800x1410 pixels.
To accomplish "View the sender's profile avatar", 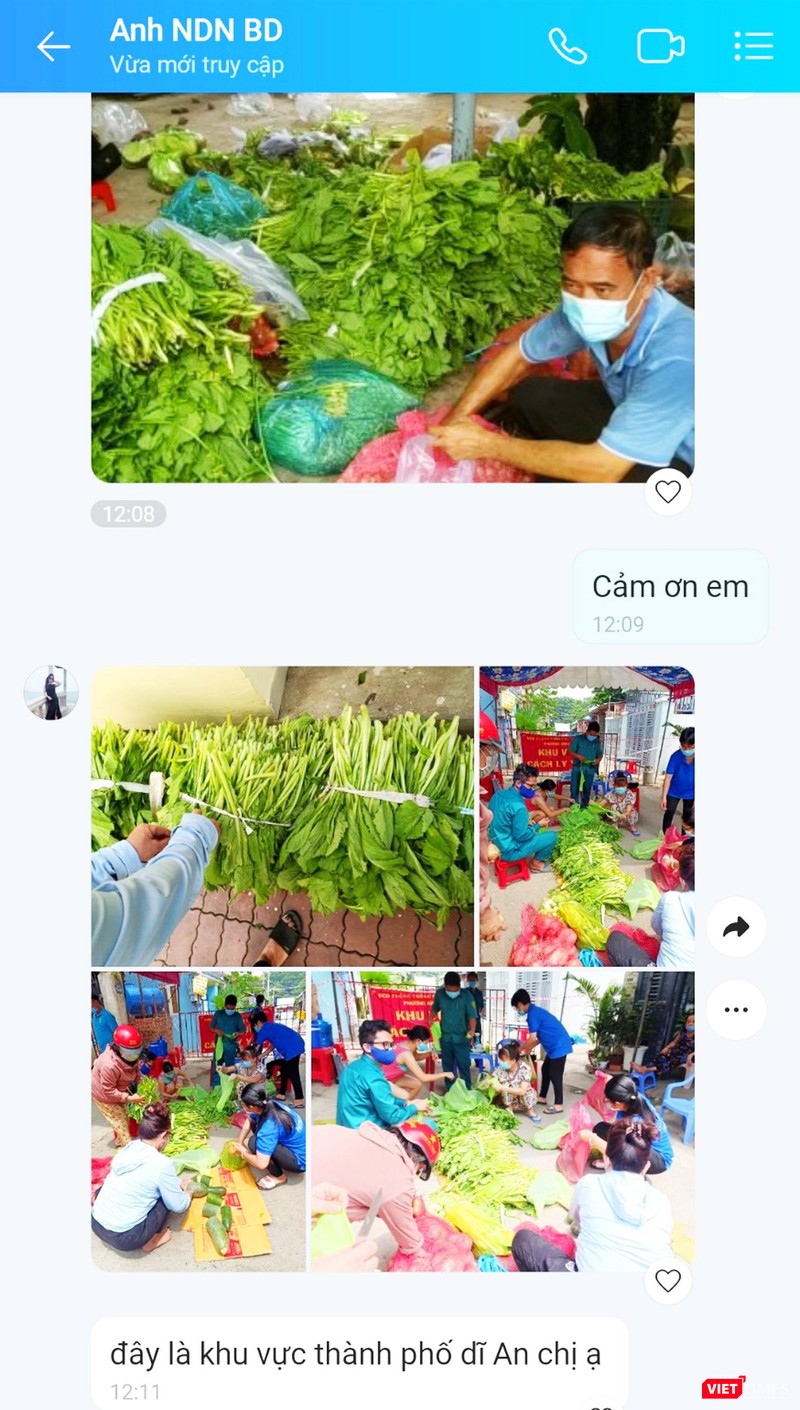I will (x=51, y=692).
